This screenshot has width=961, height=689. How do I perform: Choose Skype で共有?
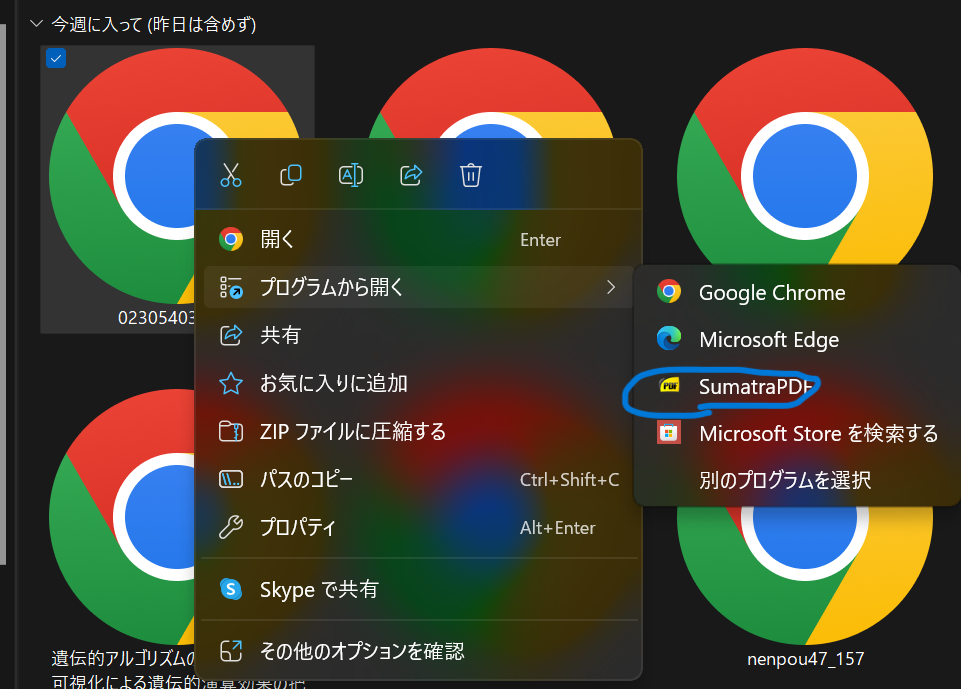pos(318,589)
